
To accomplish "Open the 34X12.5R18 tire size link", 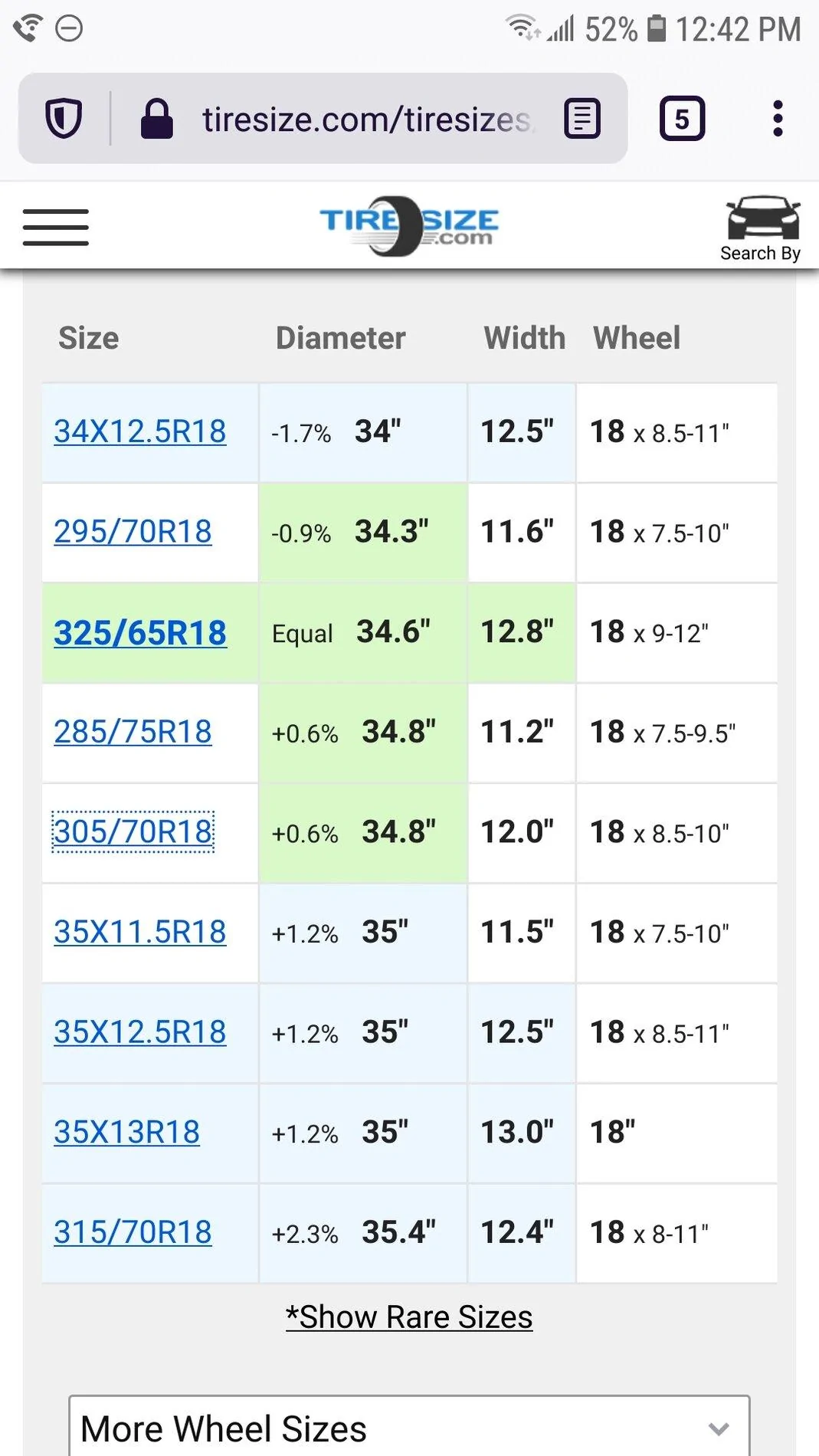I will click(140, 431).
